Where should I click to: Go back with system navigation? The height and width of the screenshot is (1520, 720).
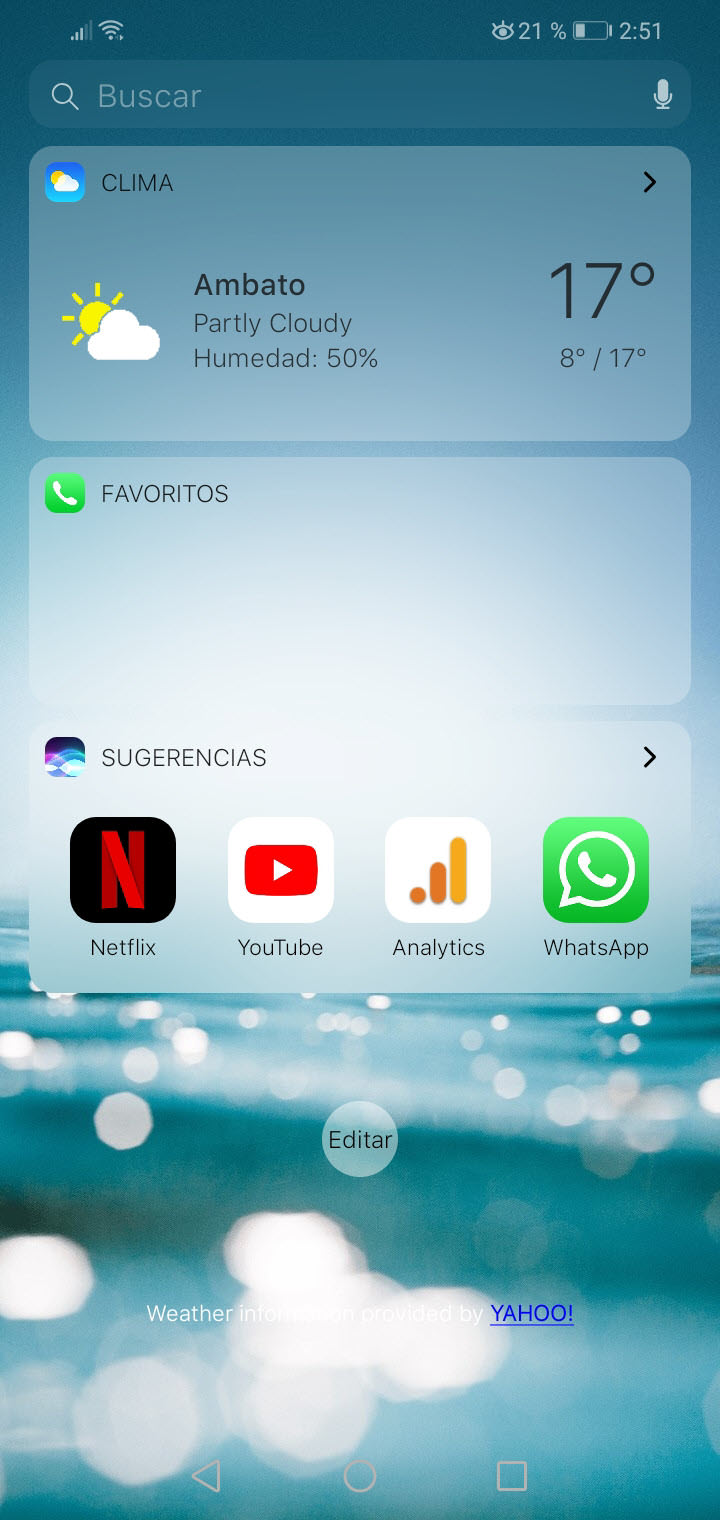tap(206, 1476)
